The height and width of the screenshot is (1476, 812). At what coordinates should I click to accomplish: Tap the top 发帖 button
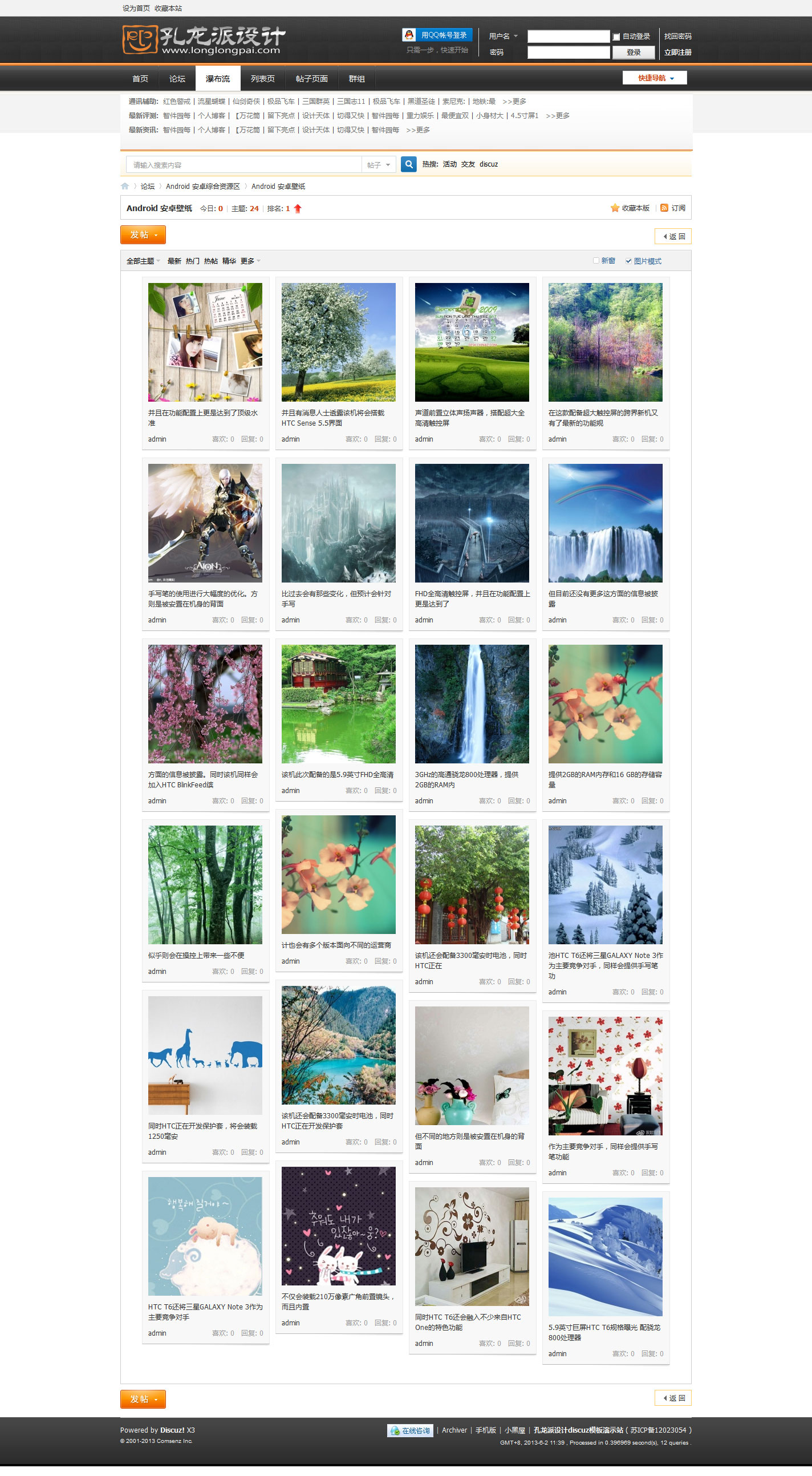pos(143,235)
